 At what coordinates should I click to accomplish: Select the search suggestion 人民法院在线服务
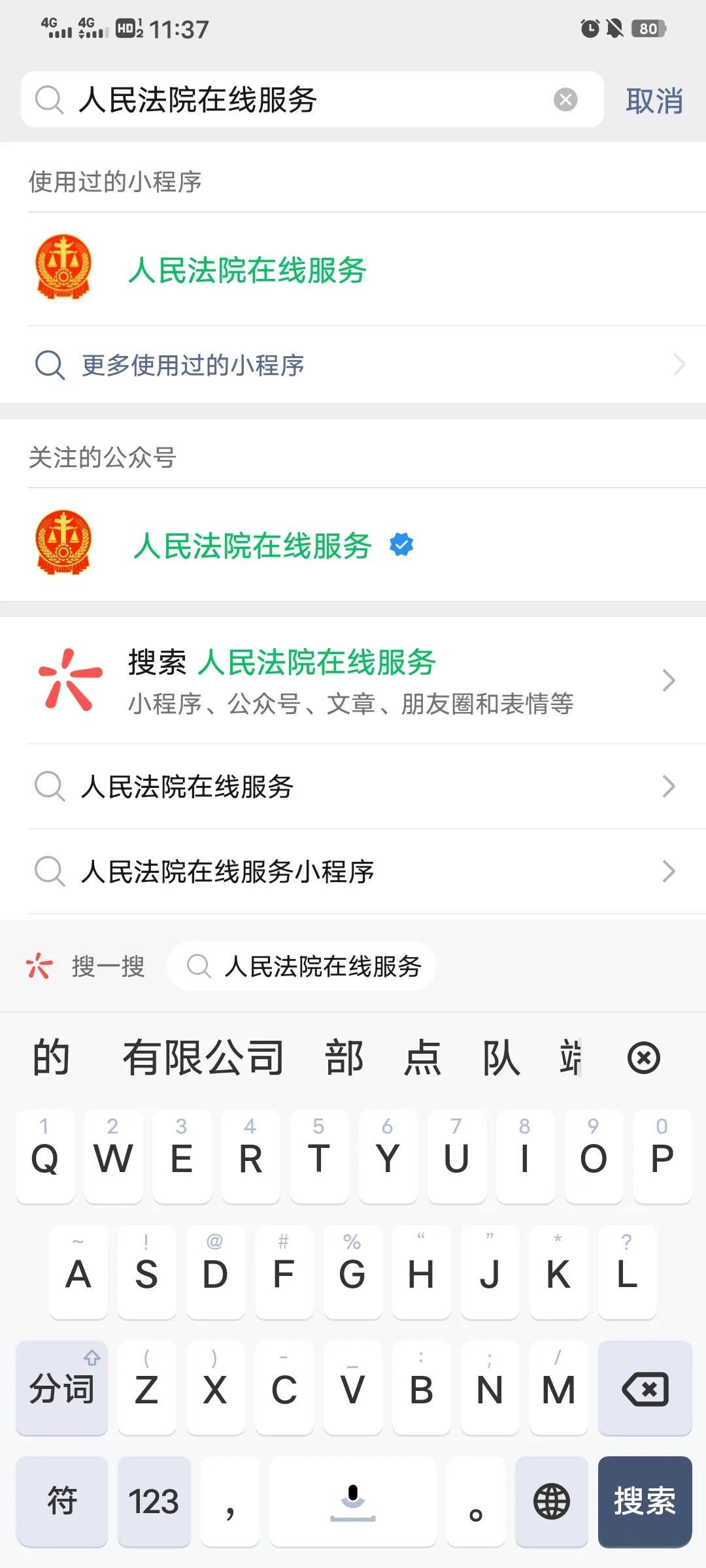[187, 787]
